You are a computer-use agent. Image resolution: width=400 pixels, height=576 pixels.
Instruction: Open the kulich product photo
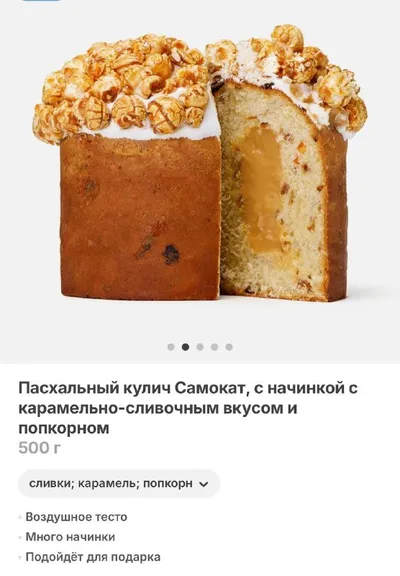click(200, 165)
